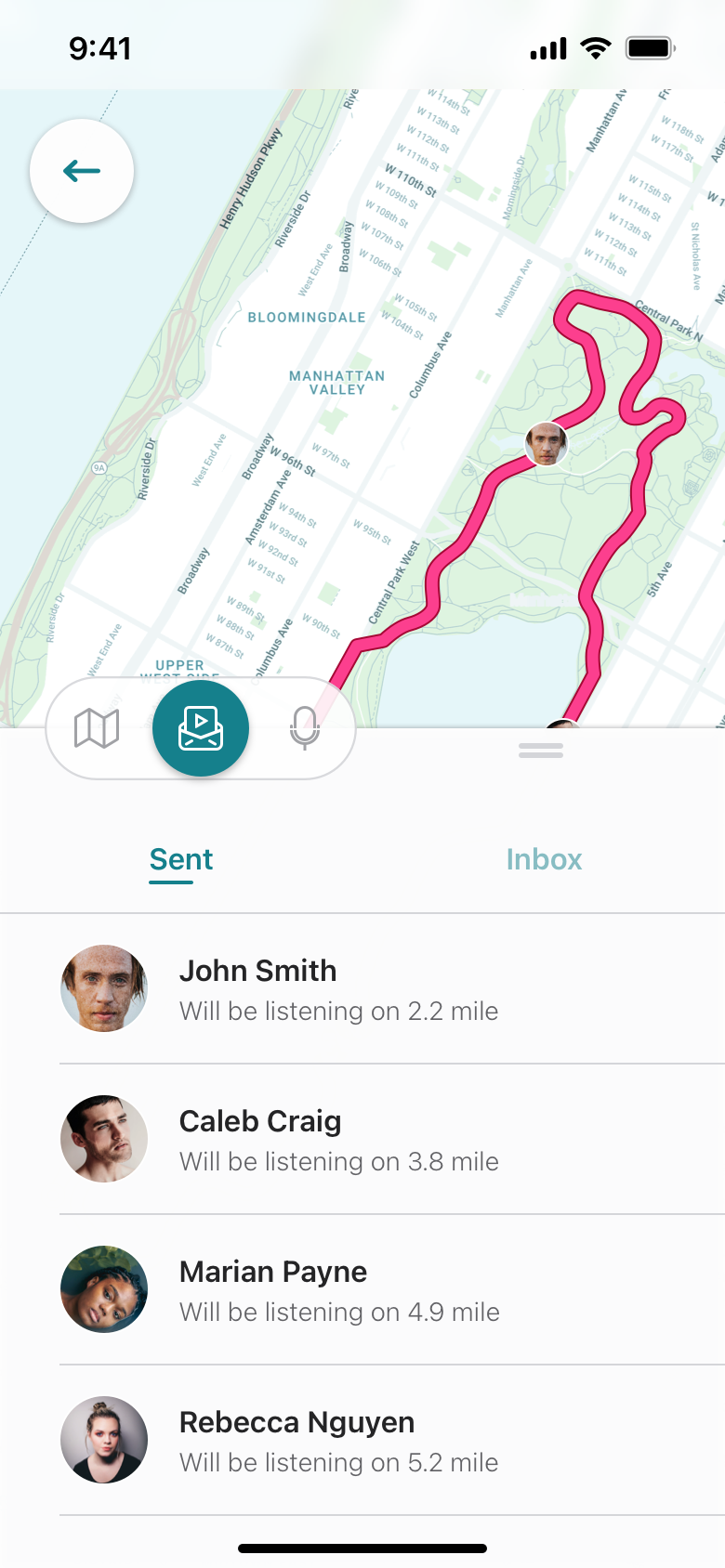Tap the microphone to record
The image size is (725, 1568).
pyautogui.click(x=304, y=728)
